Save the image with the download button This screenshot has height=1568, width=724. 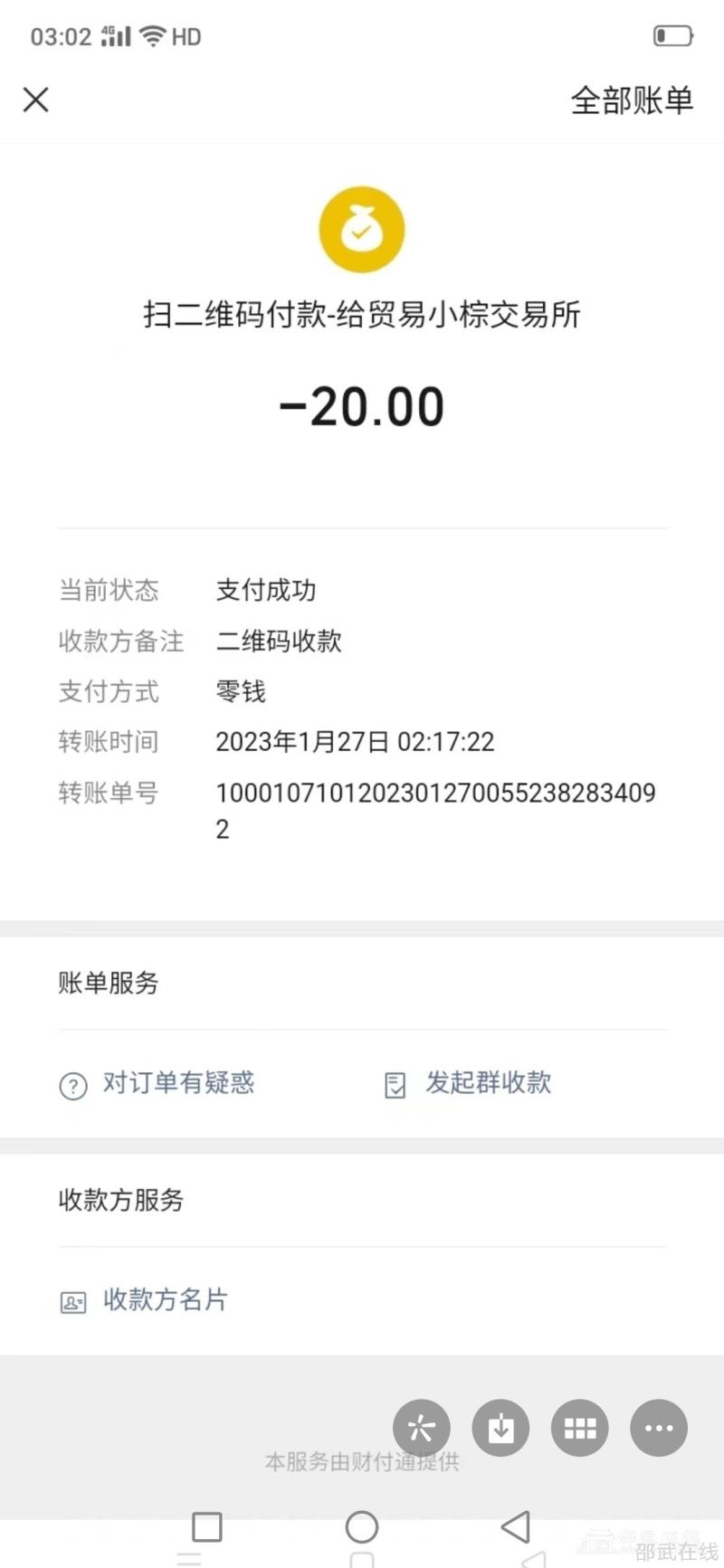pyautogui.click(x=500, y=1428)
